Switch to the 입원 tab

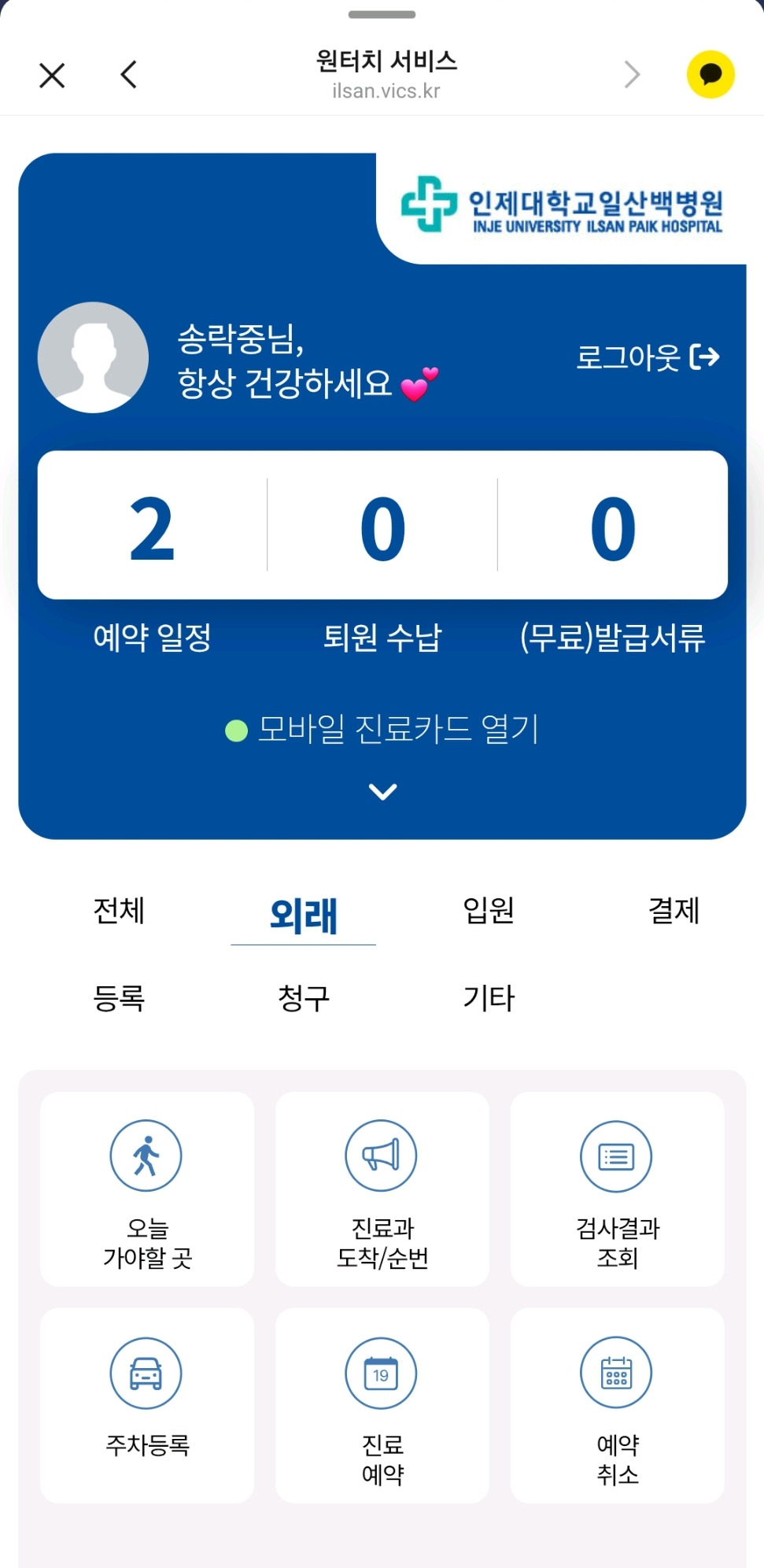[489, 912]
